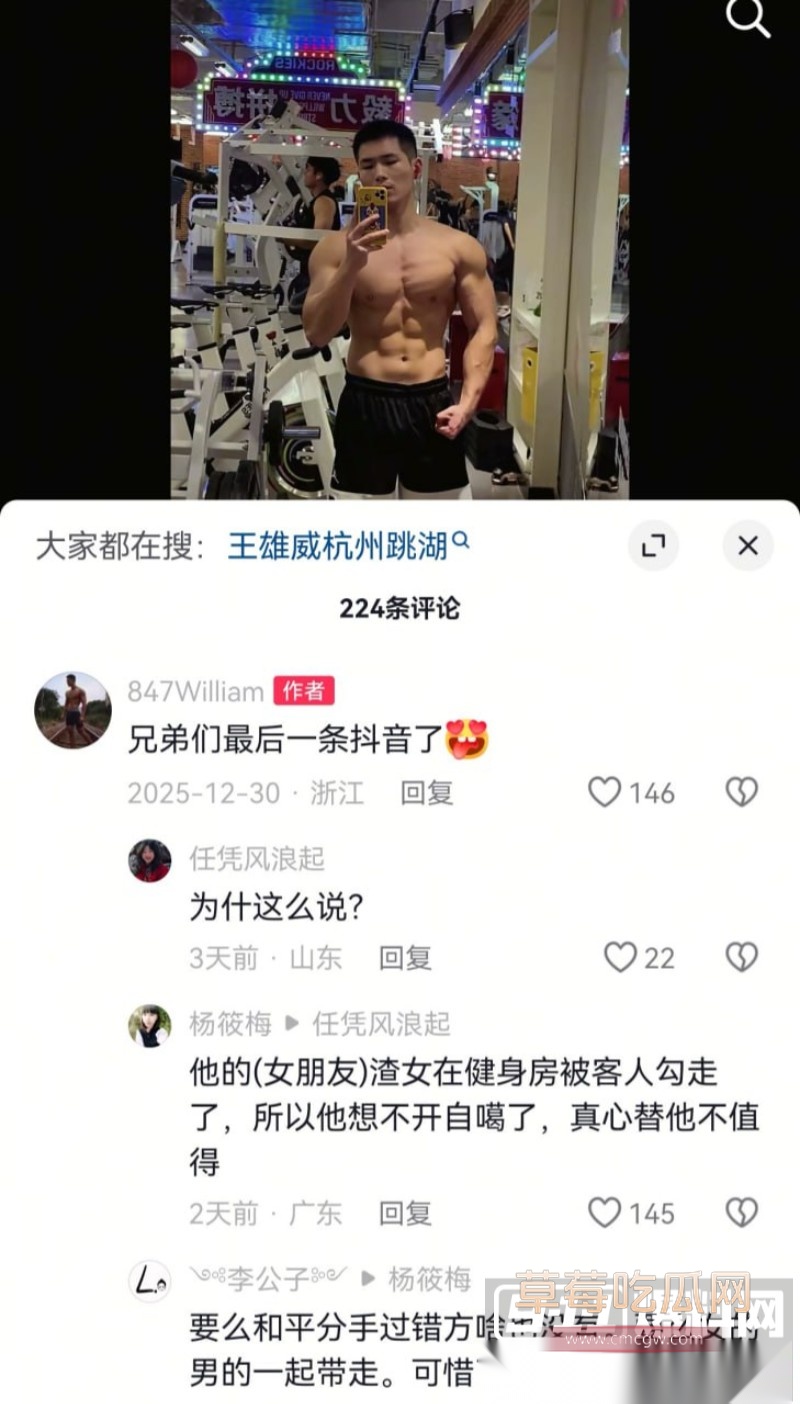800x1404 pixels.
Task: Click 回复 under the author's comment
Action: pos(426,792)
